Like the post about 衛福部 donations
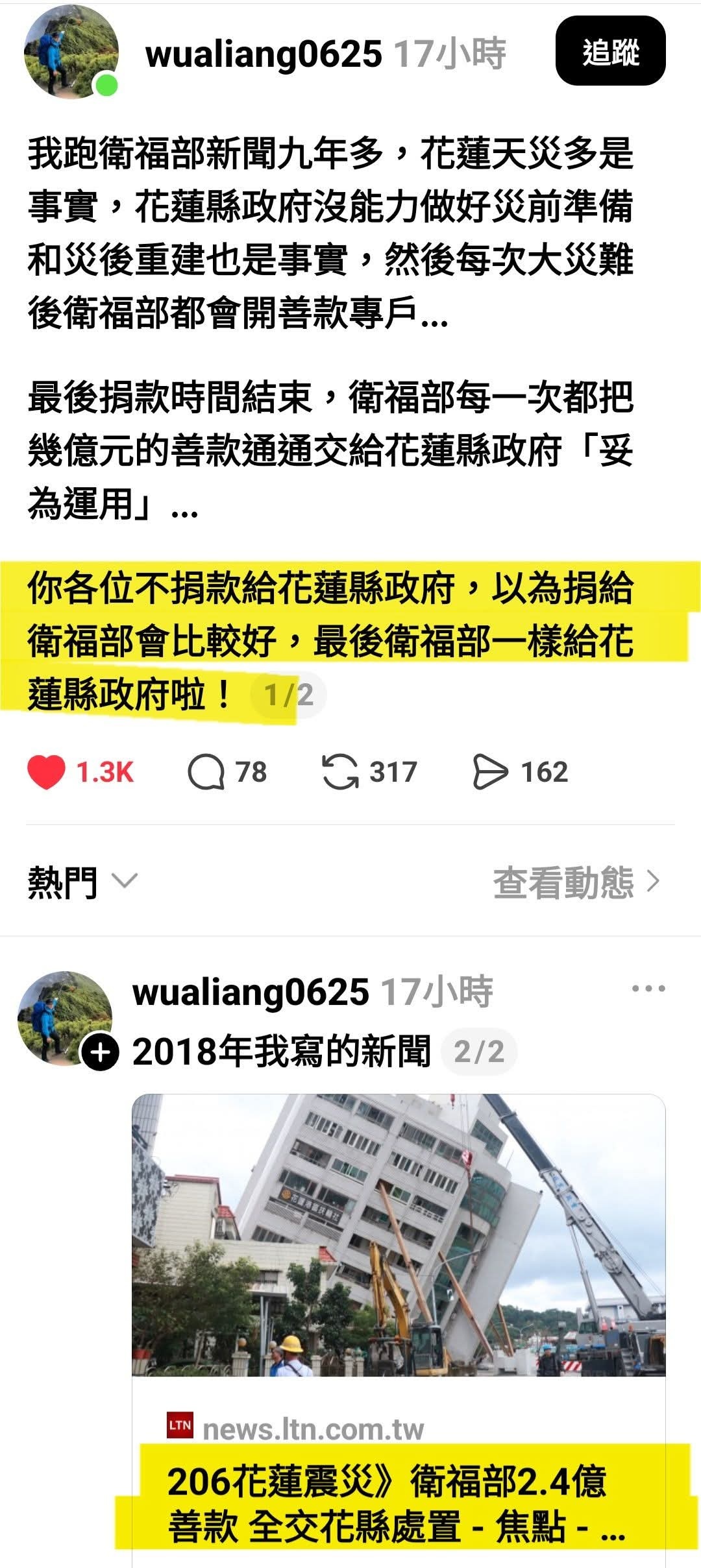Image resolution: width=701 pixels, height=1568 pixels. (47, 772)
